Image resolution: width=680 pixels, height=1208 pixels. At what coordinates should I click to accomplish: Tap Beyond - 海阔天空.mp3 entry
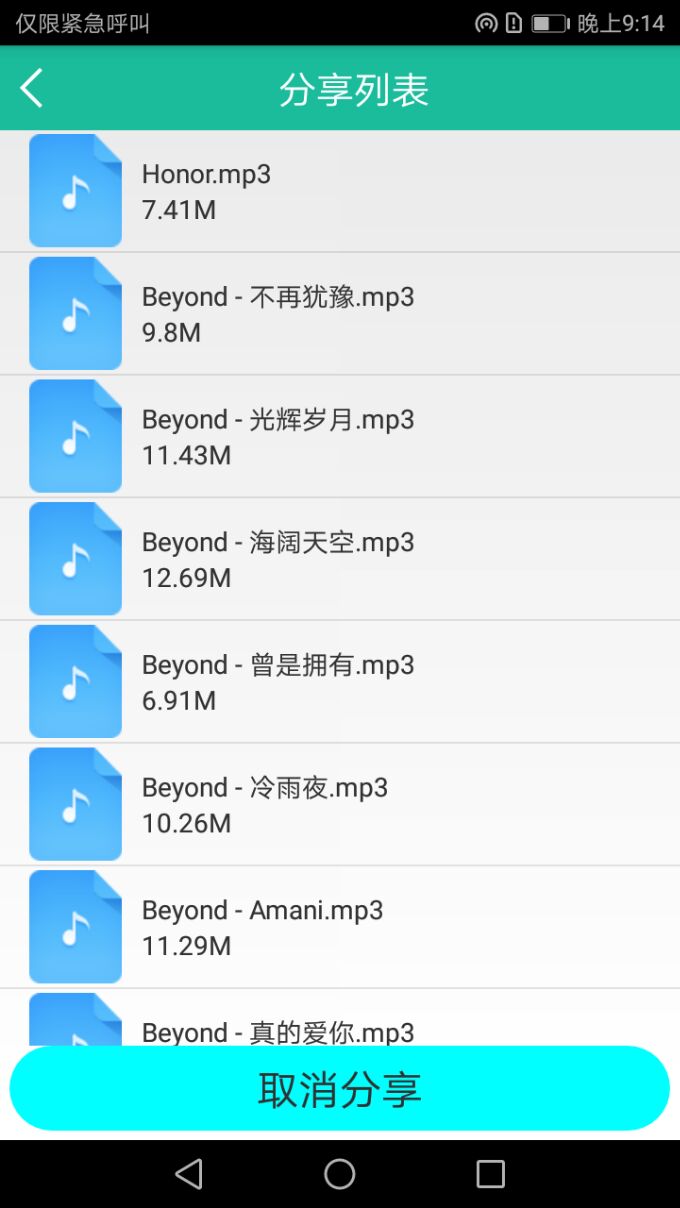click(x=340, y=559)
